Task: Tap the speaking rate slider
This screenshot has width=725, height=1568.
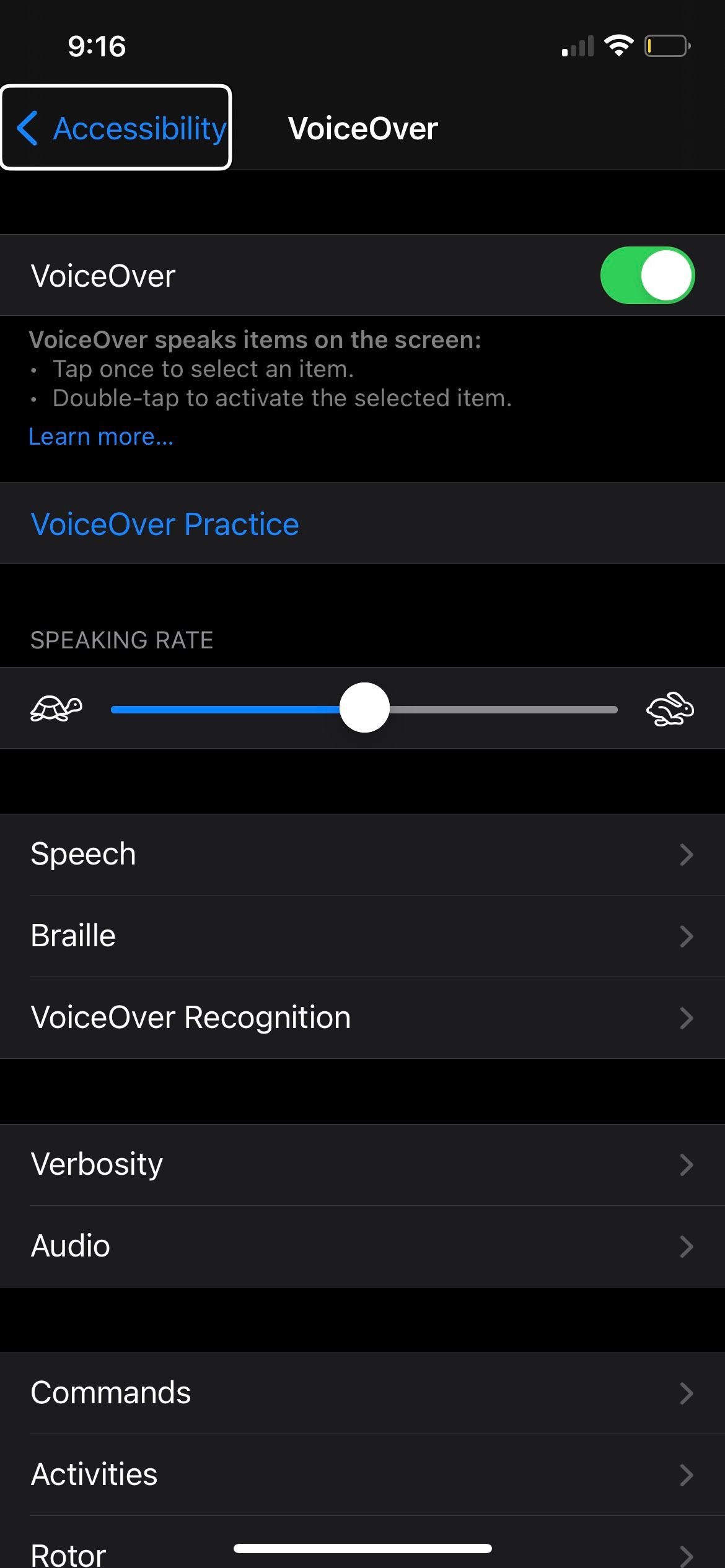Action: coord(364,708)
